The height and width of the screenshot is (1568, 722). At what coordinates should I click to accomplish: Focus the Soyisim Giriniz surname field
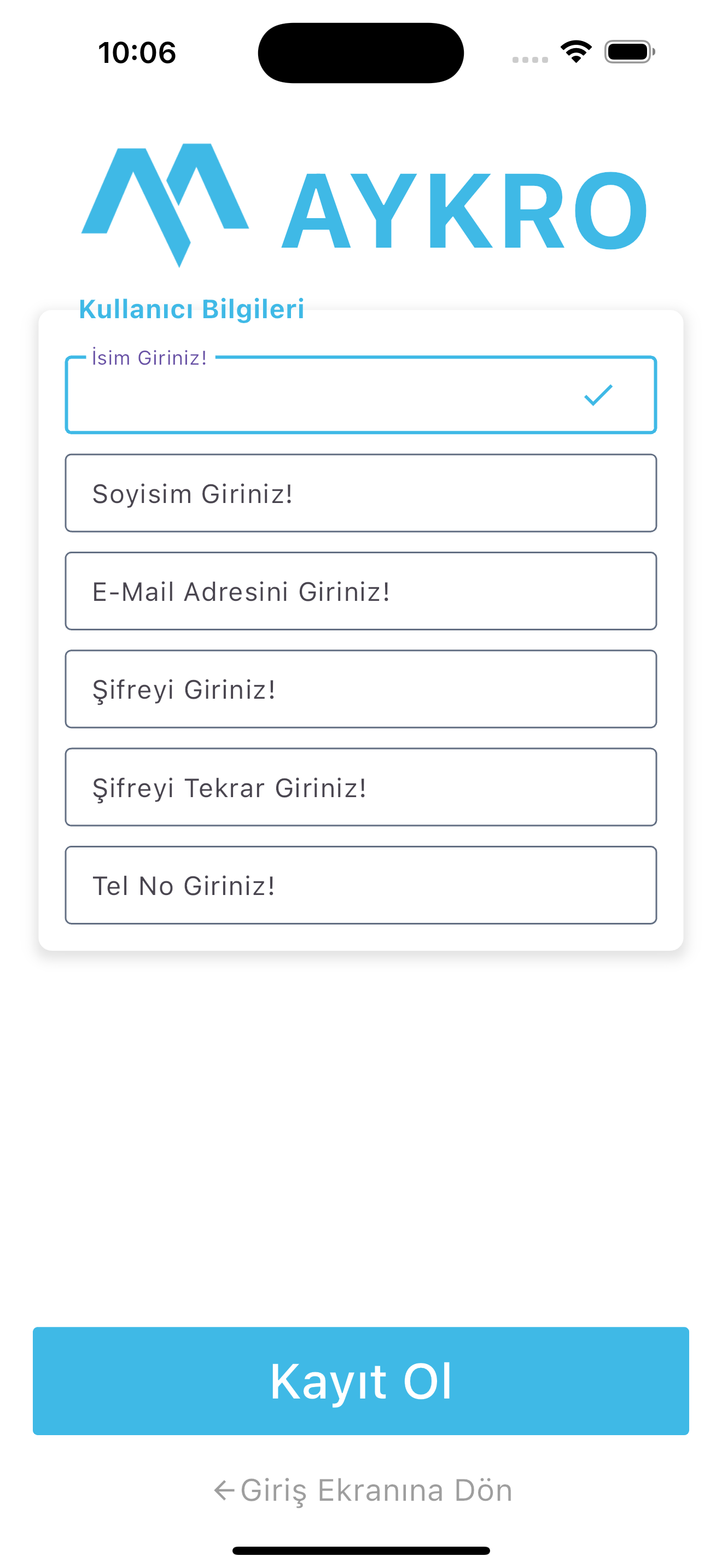point(360,493)
